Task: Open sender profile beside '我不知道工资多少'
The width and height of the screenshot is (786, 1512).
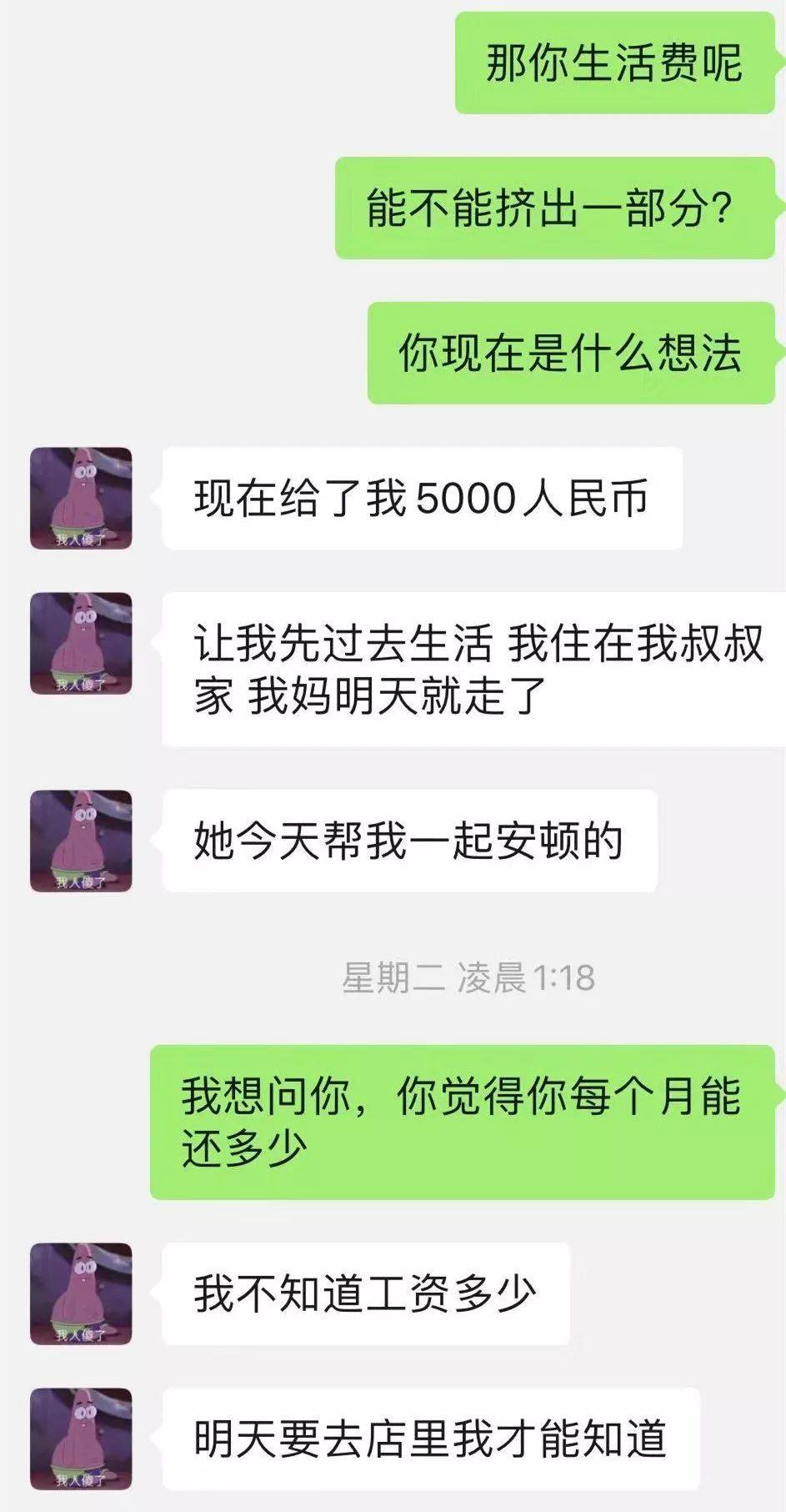Action: coord(81,1293)
